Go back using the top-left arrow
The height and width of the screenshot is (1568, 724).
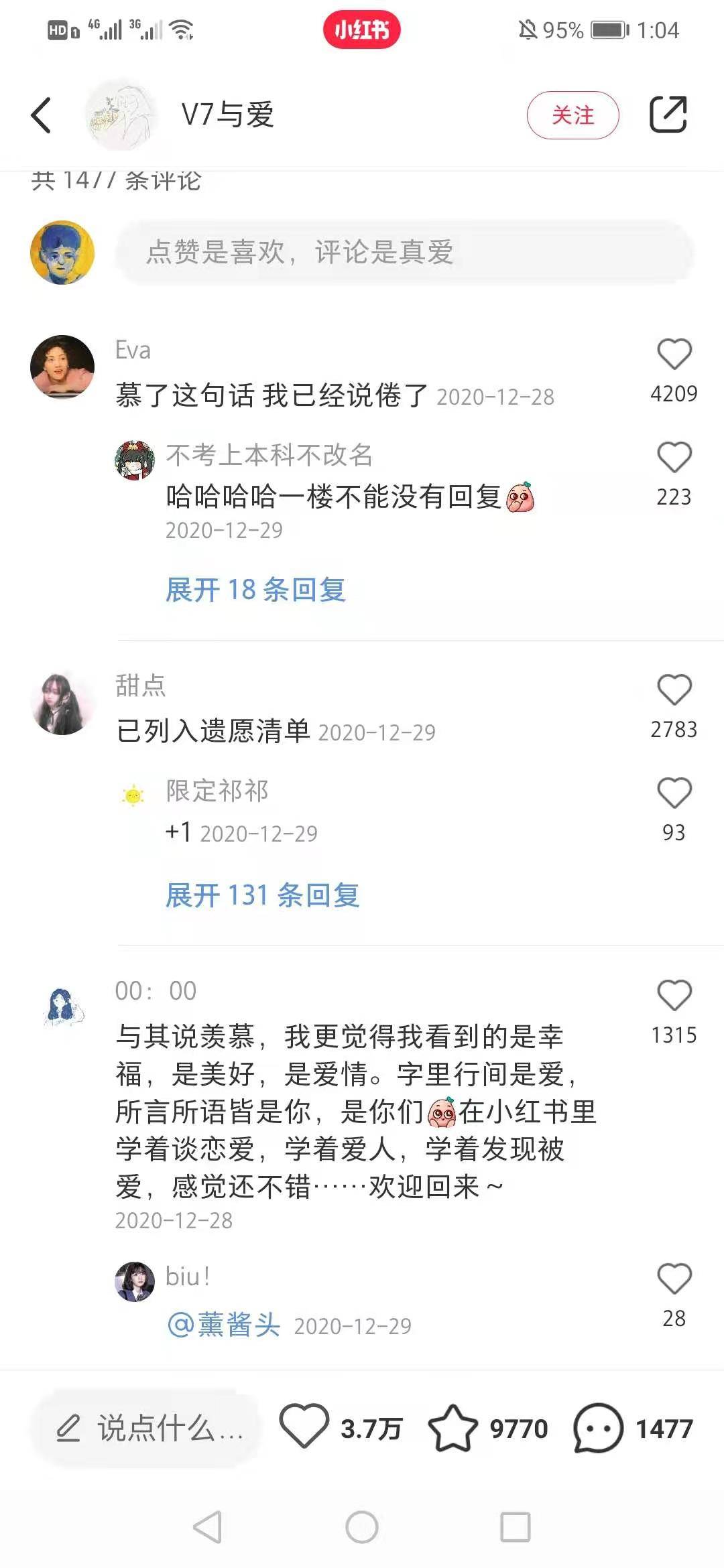point(42,115)
